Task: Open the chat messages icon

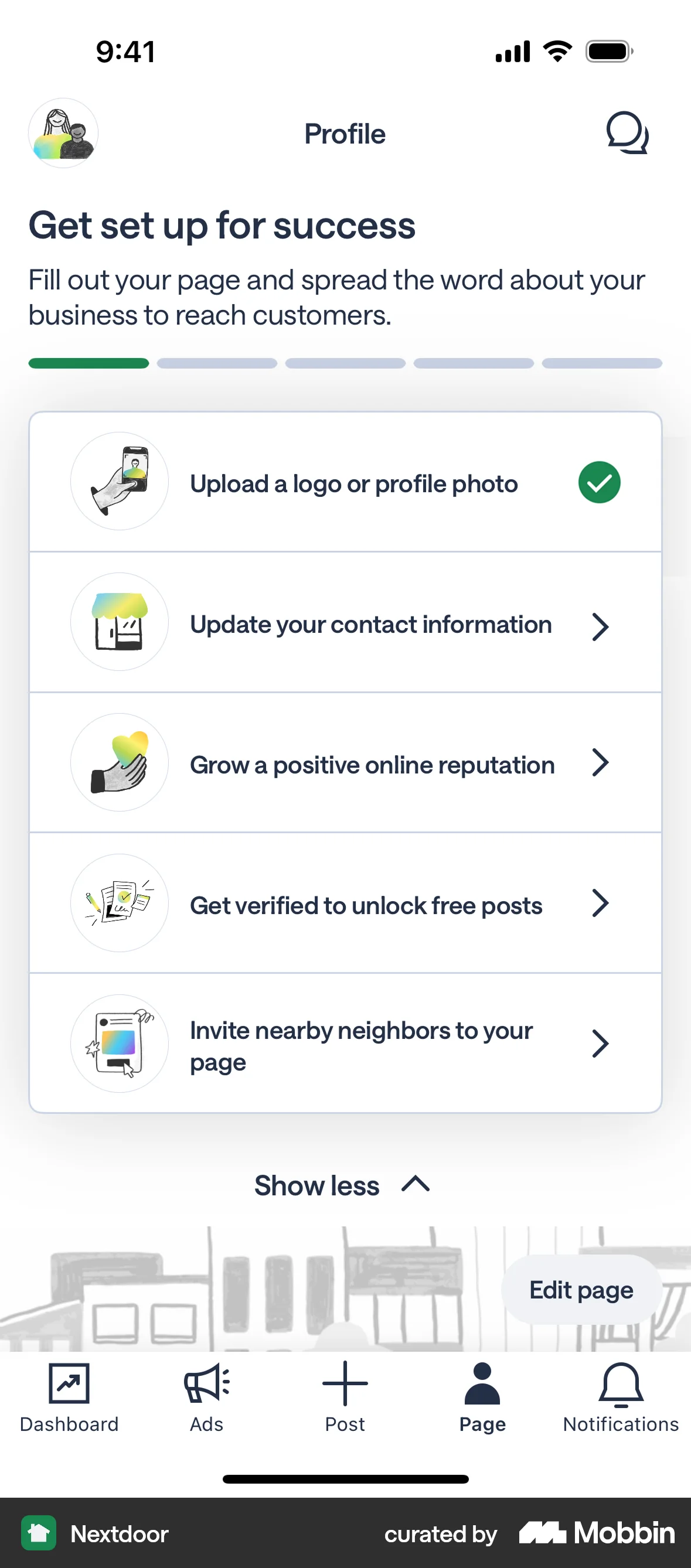Action: tap(628, 134)
